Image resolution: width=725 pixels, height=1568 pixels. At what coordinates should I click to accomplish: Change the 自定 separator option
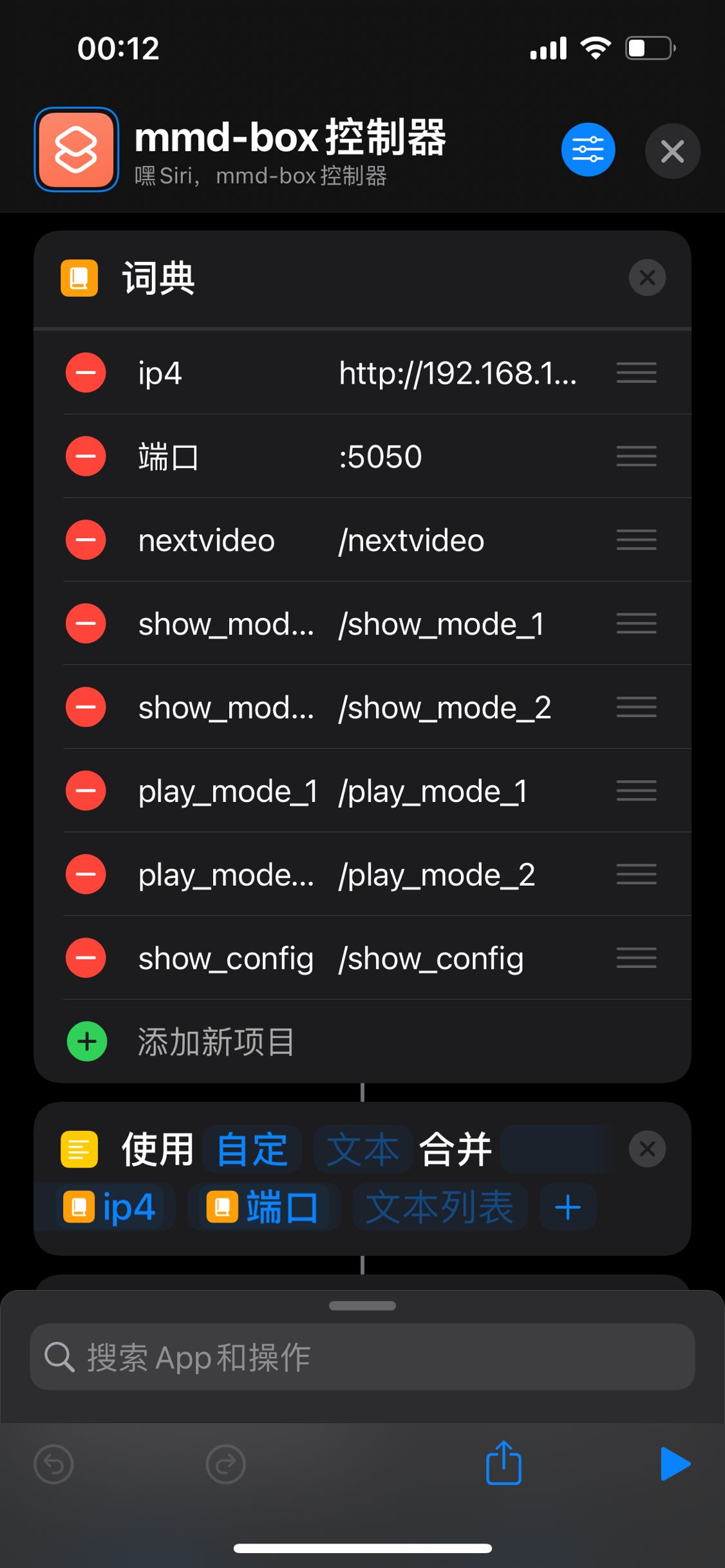[252, 1150]
